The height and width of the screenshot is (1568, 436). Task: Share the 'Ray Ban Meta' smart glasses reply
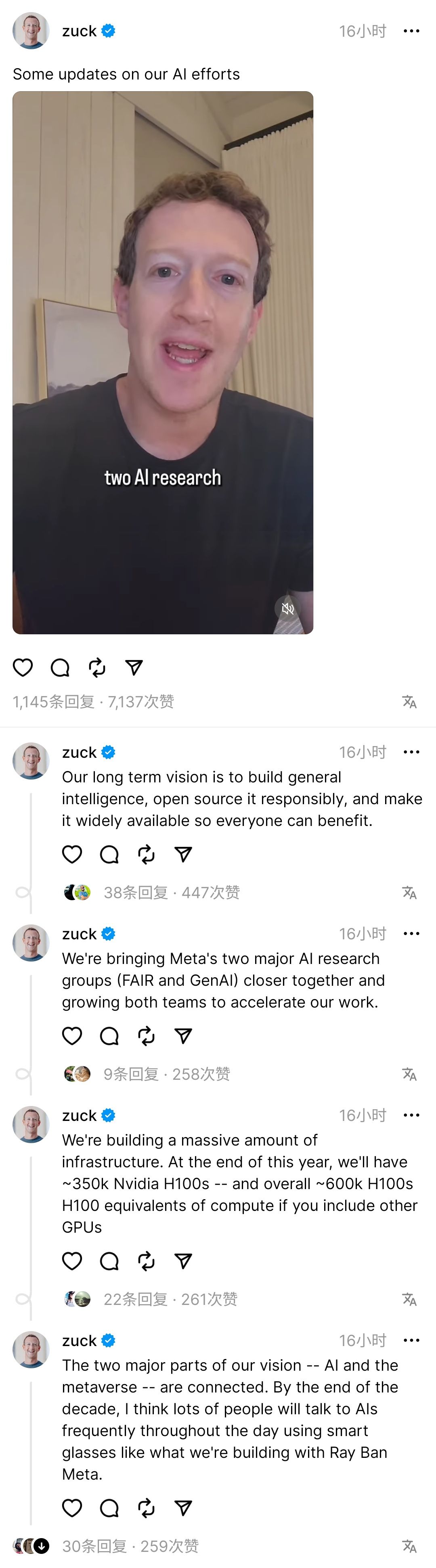183,1508
